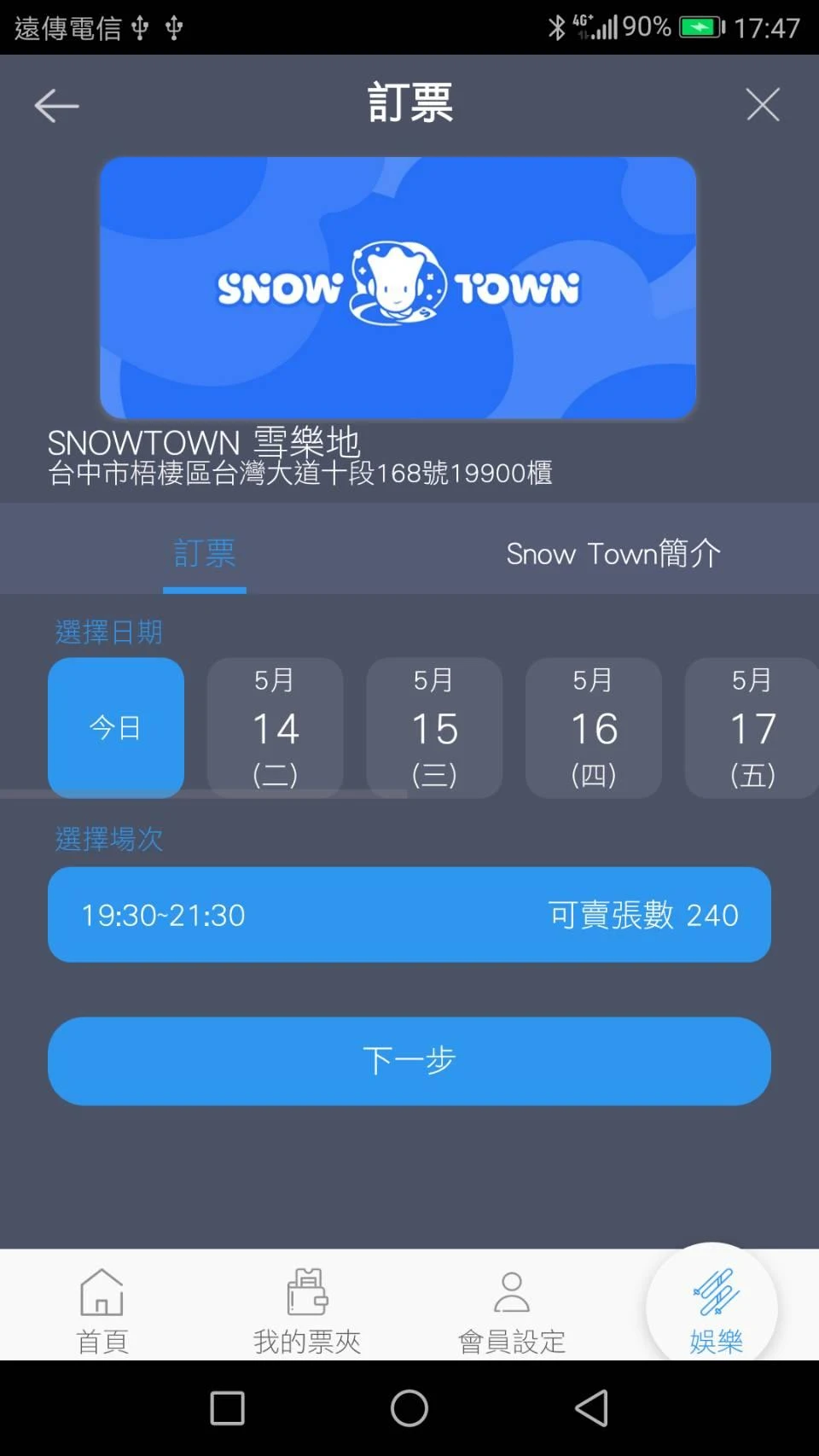Viewport: 819px width, 1456px height.
Task: Choose 今日 as the date
Action: [x=116, y=727]
